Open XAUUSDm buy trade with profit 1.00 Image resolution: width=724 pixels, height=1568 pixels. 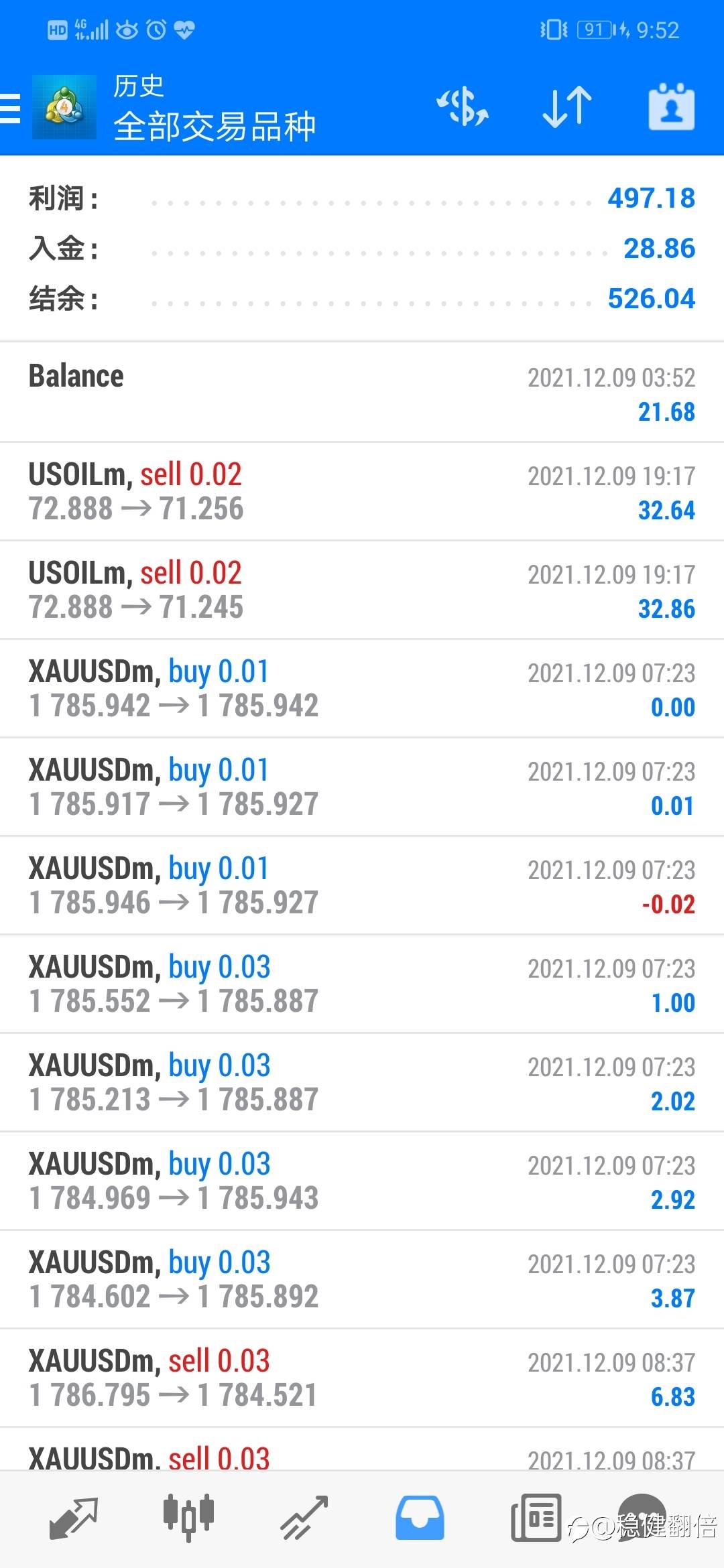pyautogui.click(x=362, y=984)
